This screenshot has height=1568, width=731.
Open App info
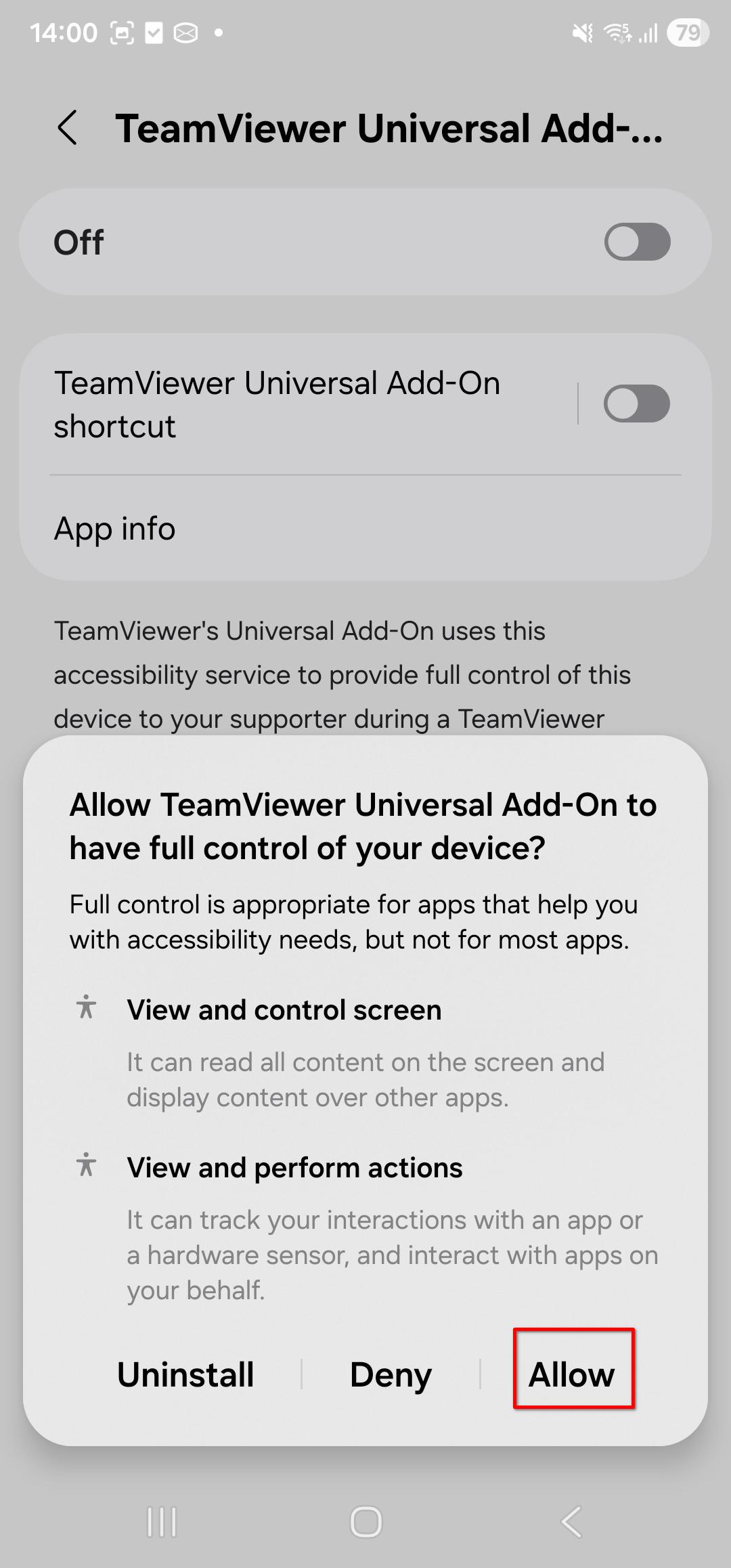pos(115,529)
